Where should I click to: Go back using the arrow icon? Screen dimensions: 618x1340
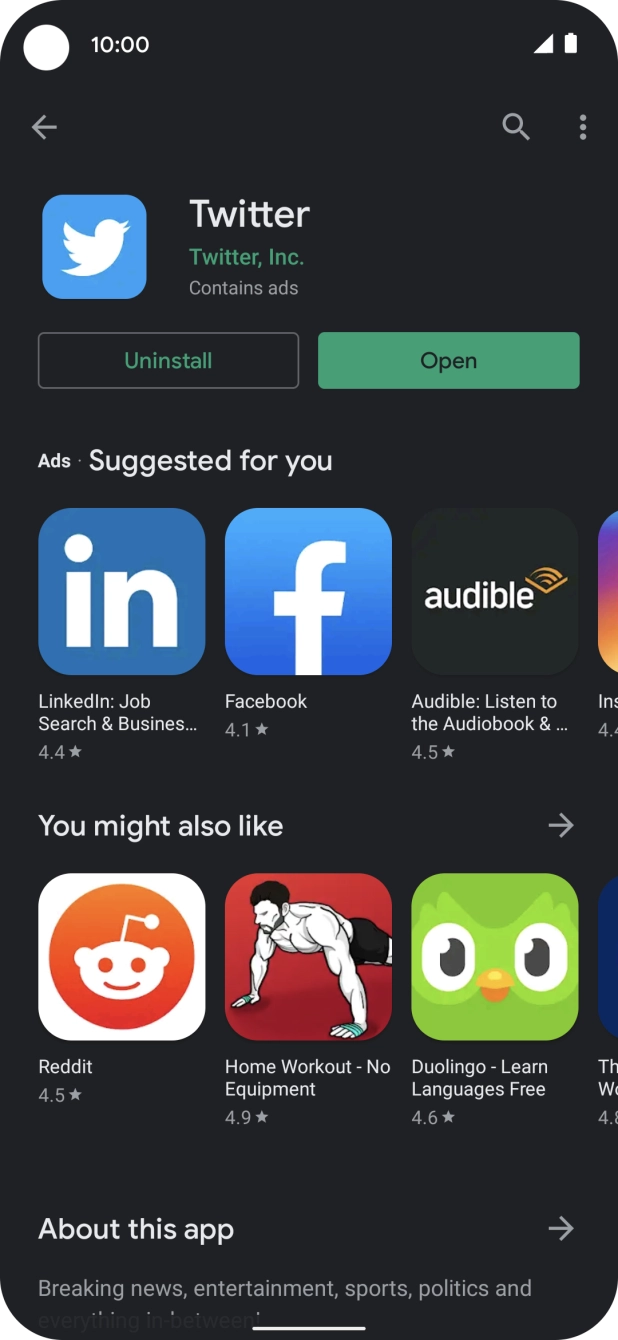click(44, 127)
